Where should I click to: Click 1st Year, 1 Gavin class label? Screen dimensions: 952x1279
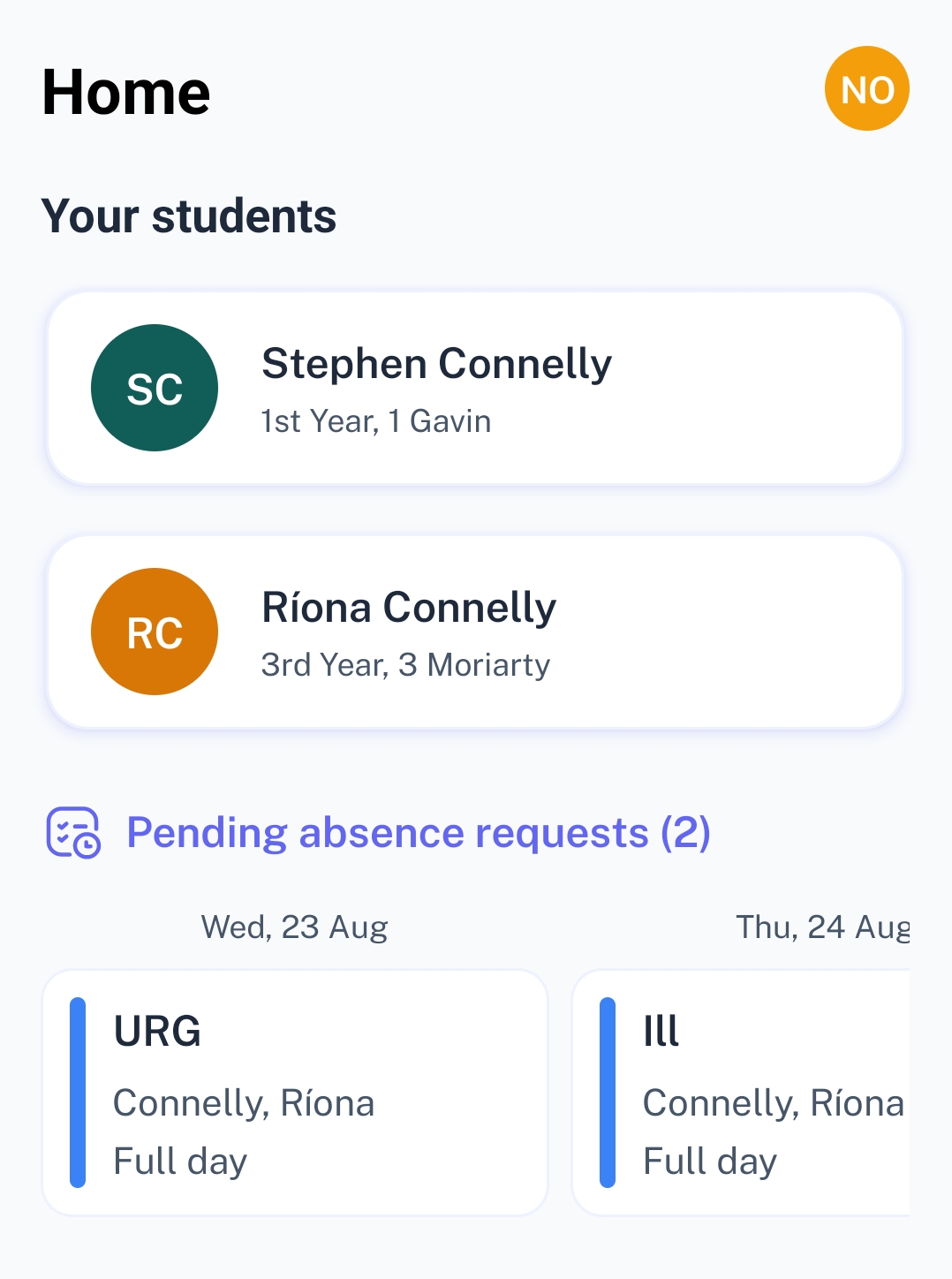coord(376,420)
